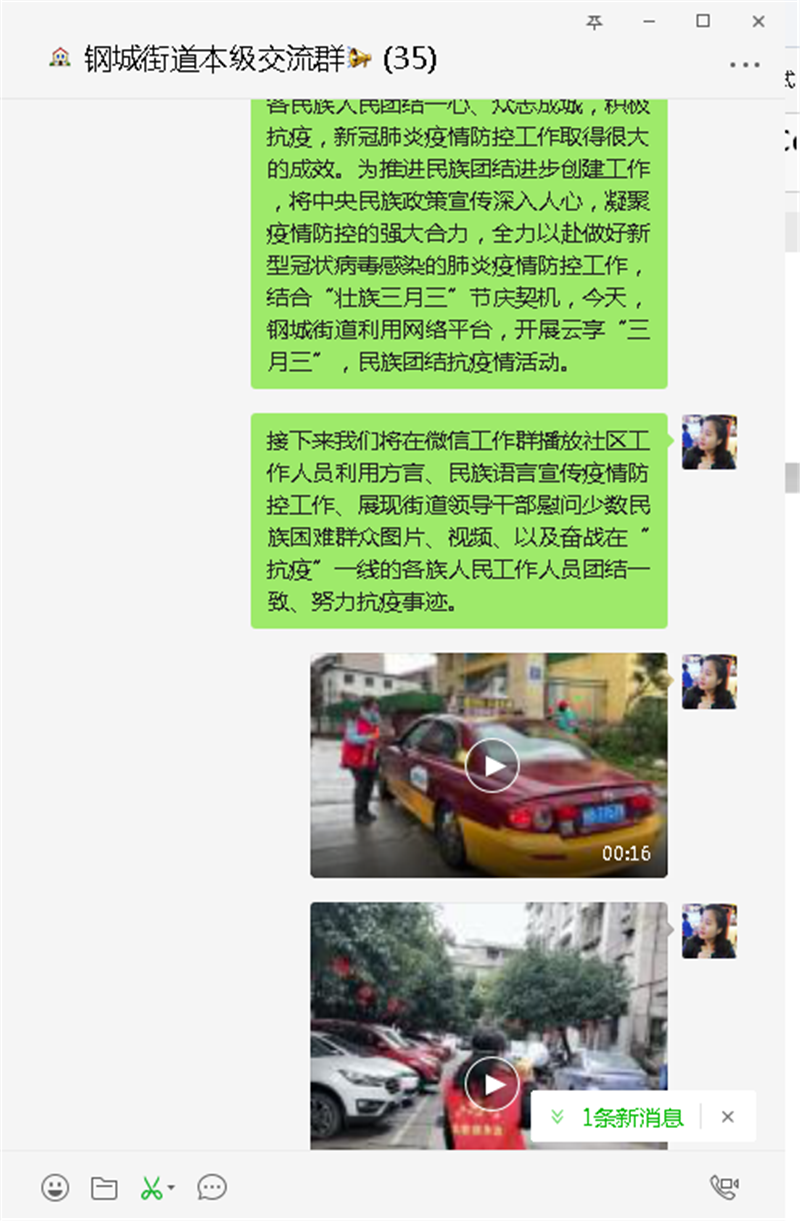The width and height of the screenshot is (800, 1221).
Task: Open the emoji picker
Action: point(55,1188)
